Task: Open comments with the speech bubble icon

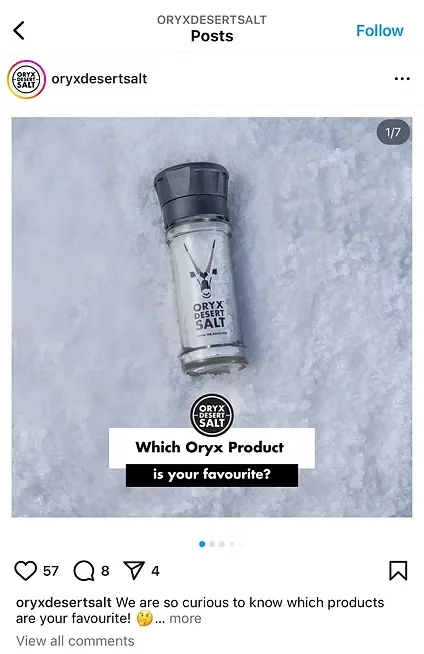Action: point(84,571)
